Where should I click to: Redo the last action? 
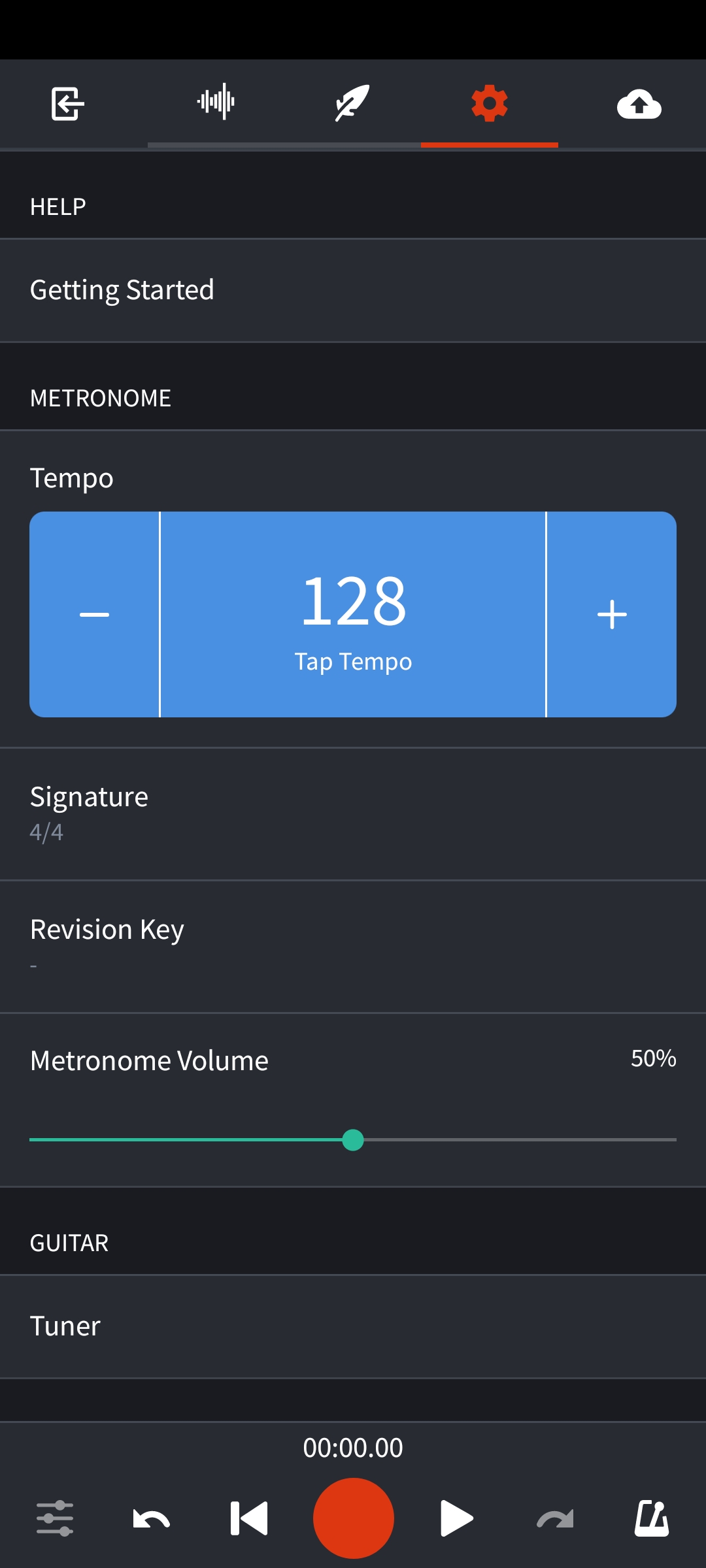[554, 1518]
